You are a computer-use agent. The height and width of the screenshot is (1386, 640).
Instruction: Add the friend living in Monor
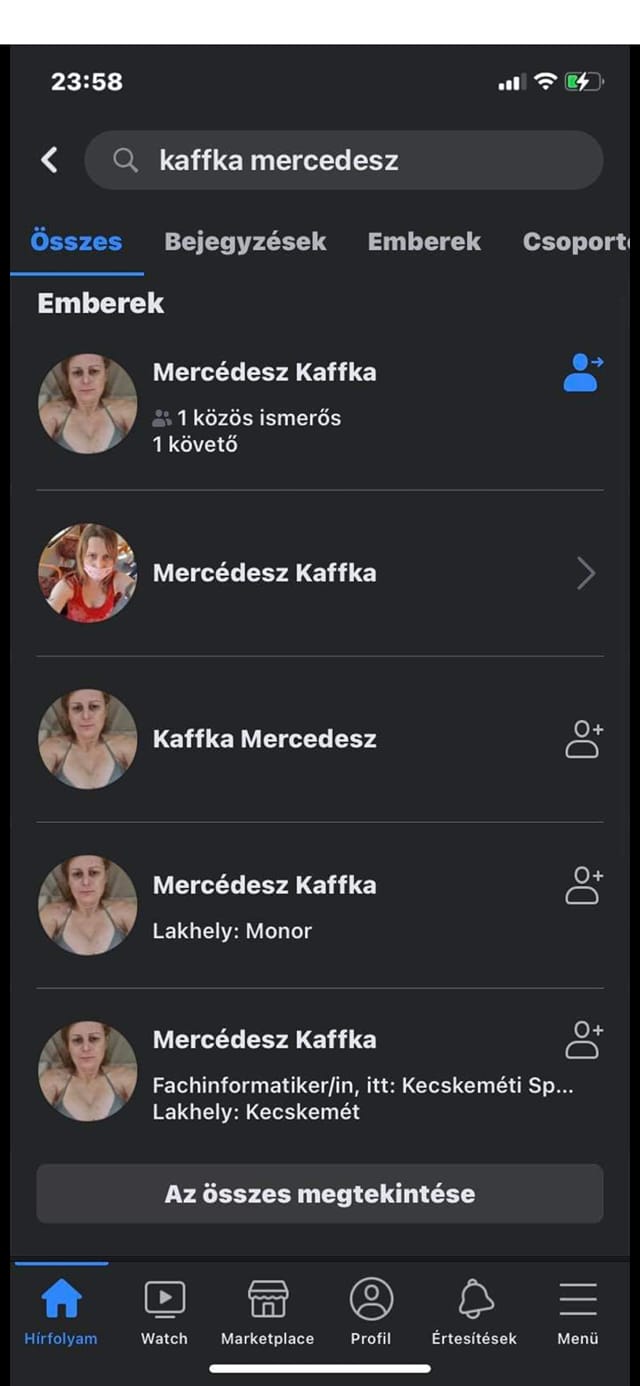pos(584,886)
